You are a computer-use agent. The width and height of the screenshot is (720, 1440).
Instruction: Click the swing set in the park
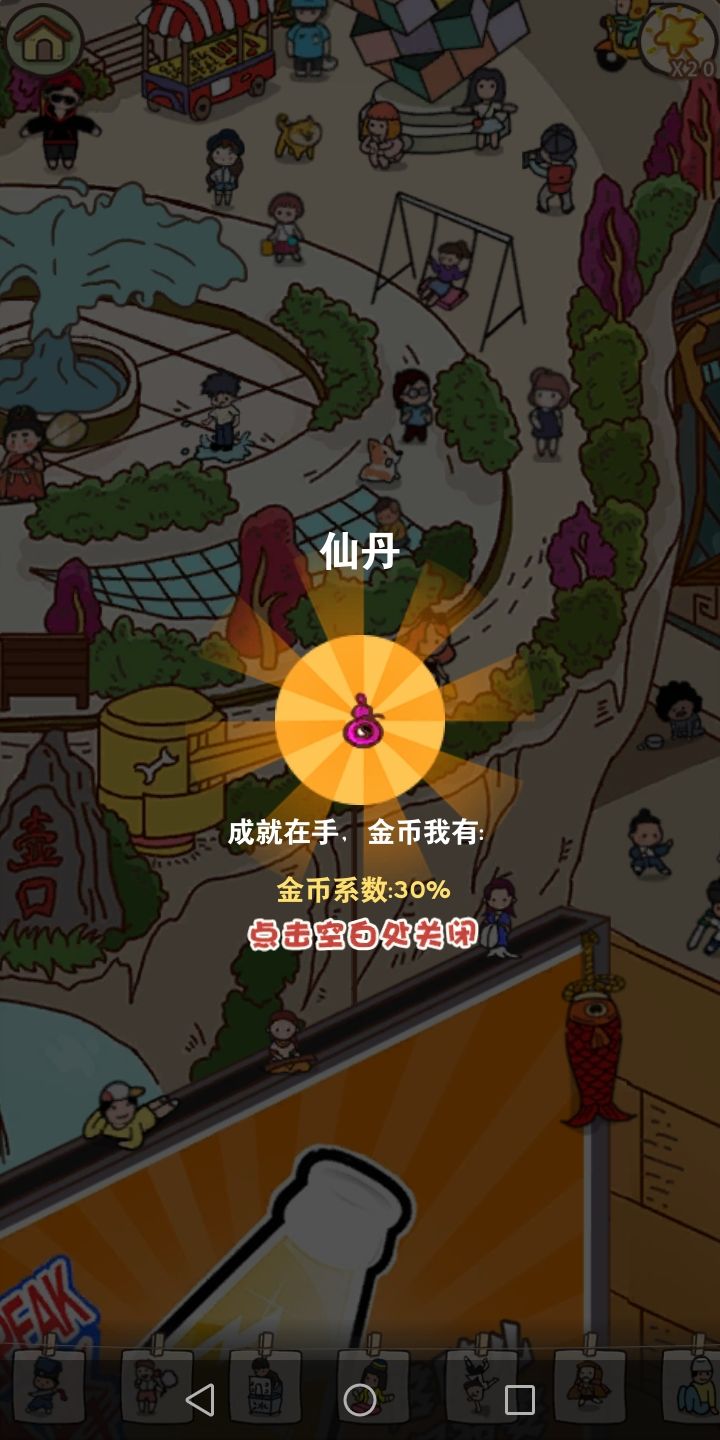[x=450, y=260]
